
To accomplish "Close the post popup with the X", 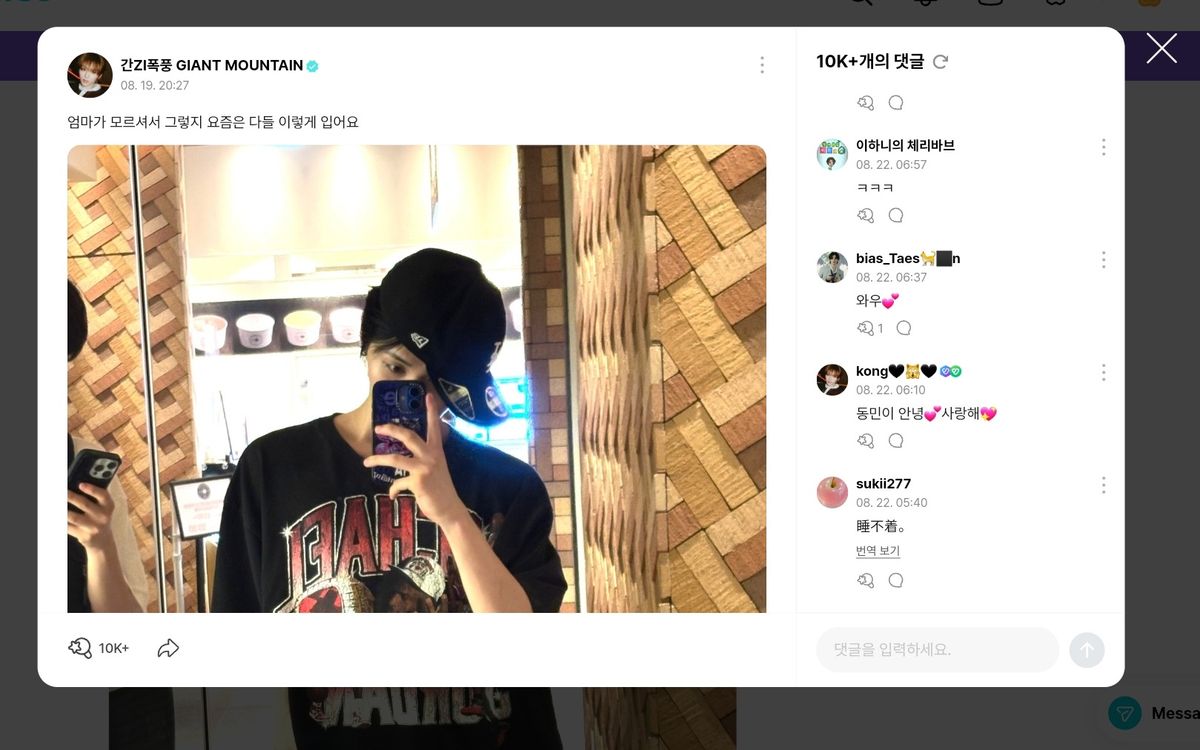I will pos(1161,48).
